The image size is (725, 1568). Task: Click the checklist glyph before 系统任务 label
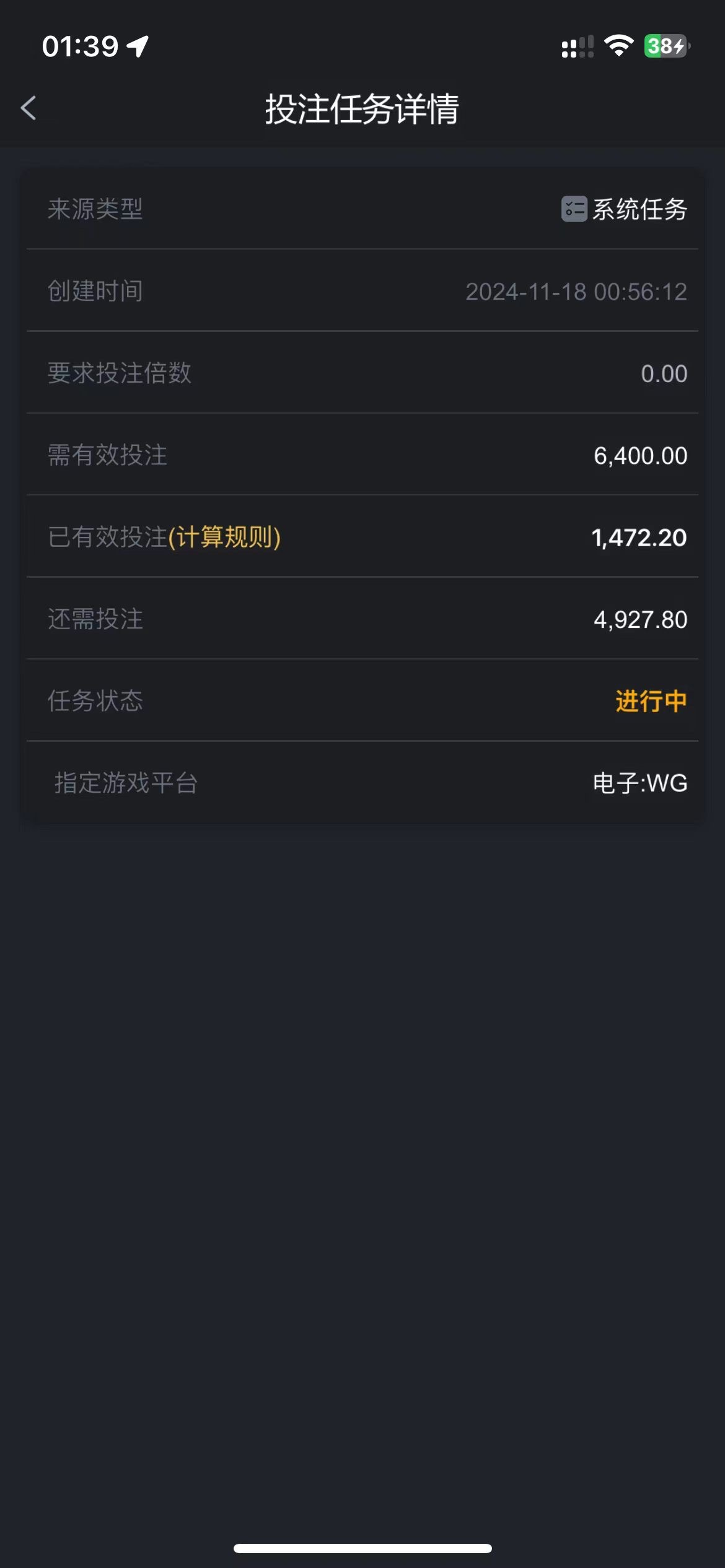coord(574,211)
